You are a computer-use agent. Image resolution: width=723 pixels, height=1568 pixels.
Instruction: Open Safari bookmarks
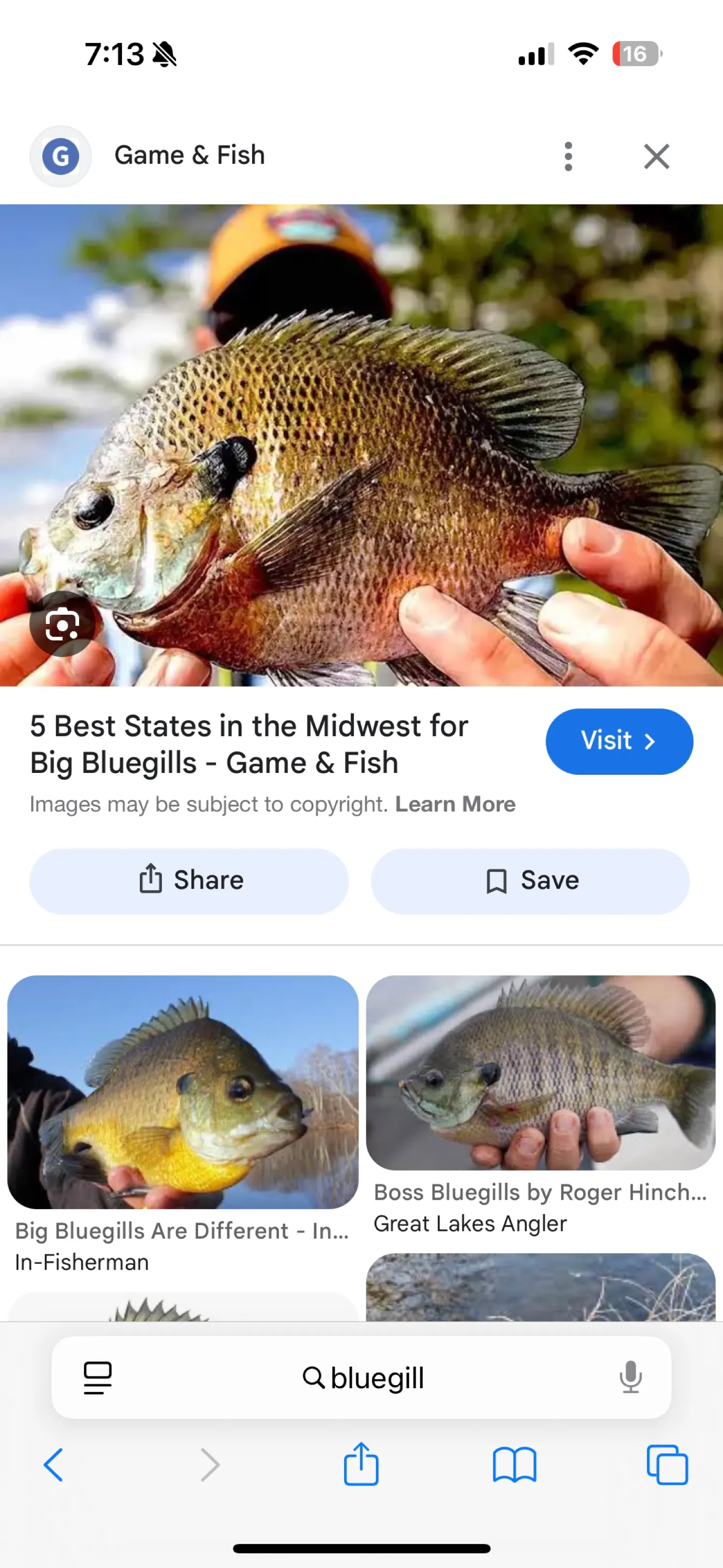(x=514, y=1464)
